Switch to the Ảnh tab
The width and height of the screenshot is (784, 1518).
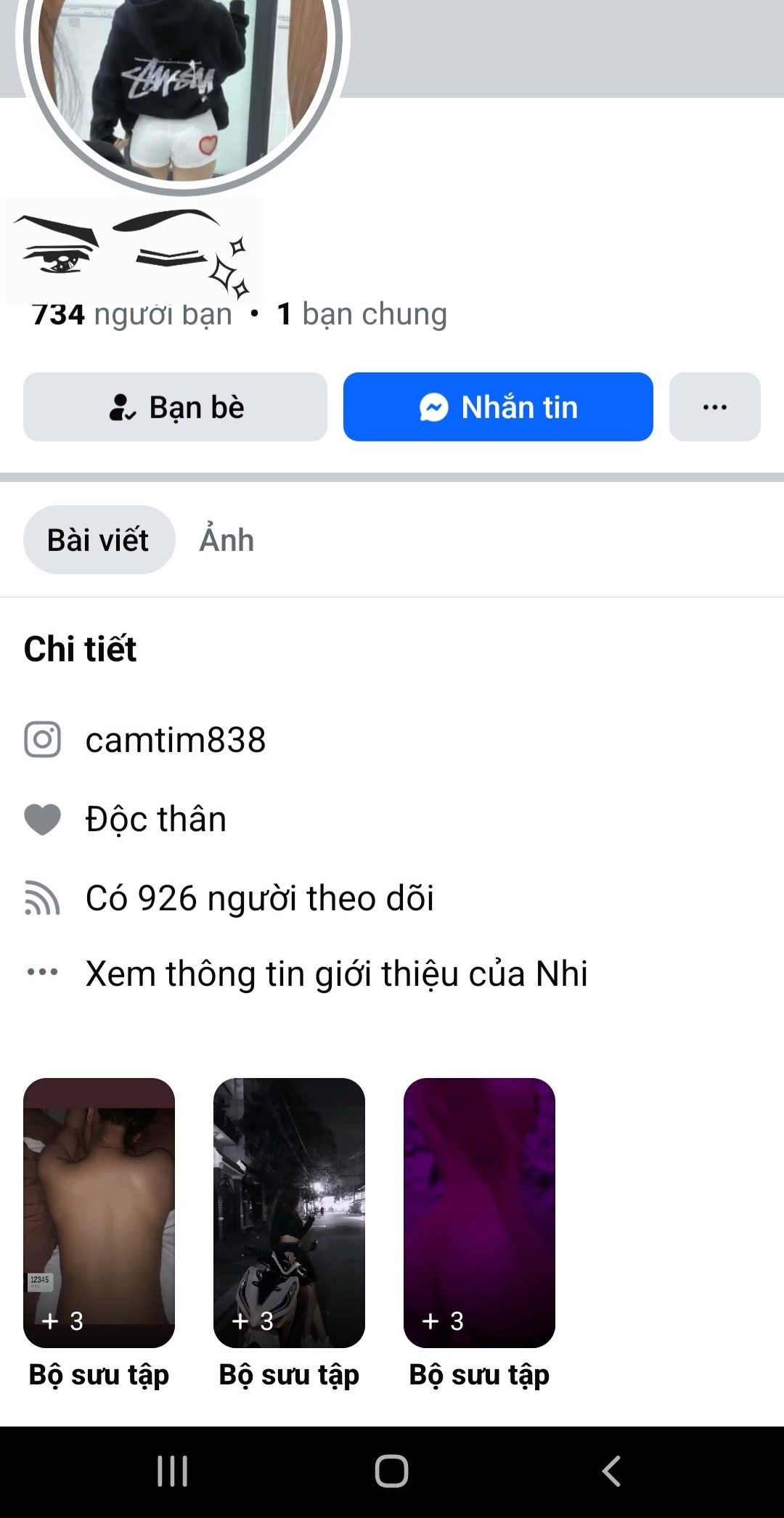point(226,540)
